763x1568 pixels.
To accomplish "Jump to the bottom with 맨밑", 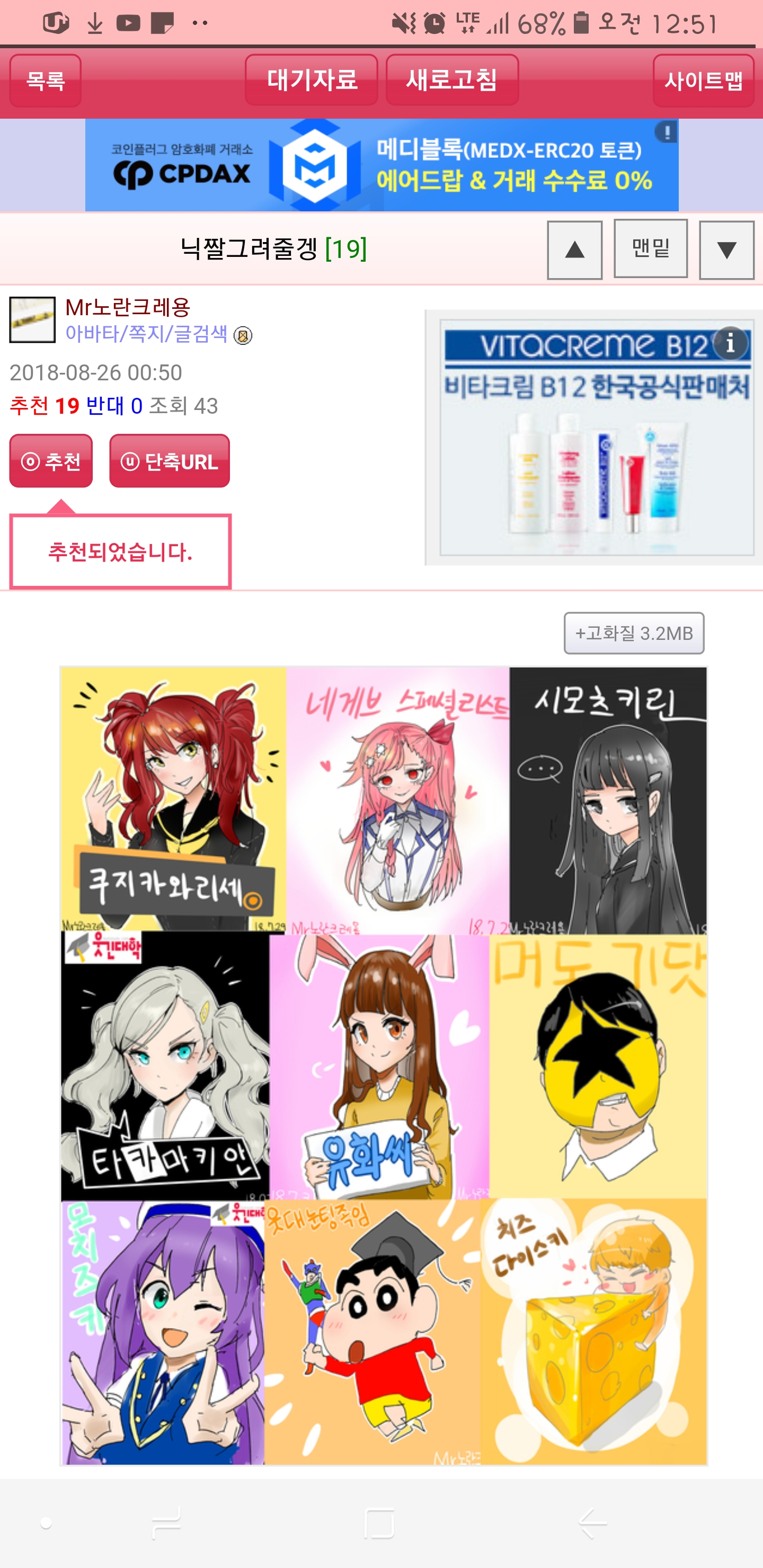I will (x=650, y=248).
